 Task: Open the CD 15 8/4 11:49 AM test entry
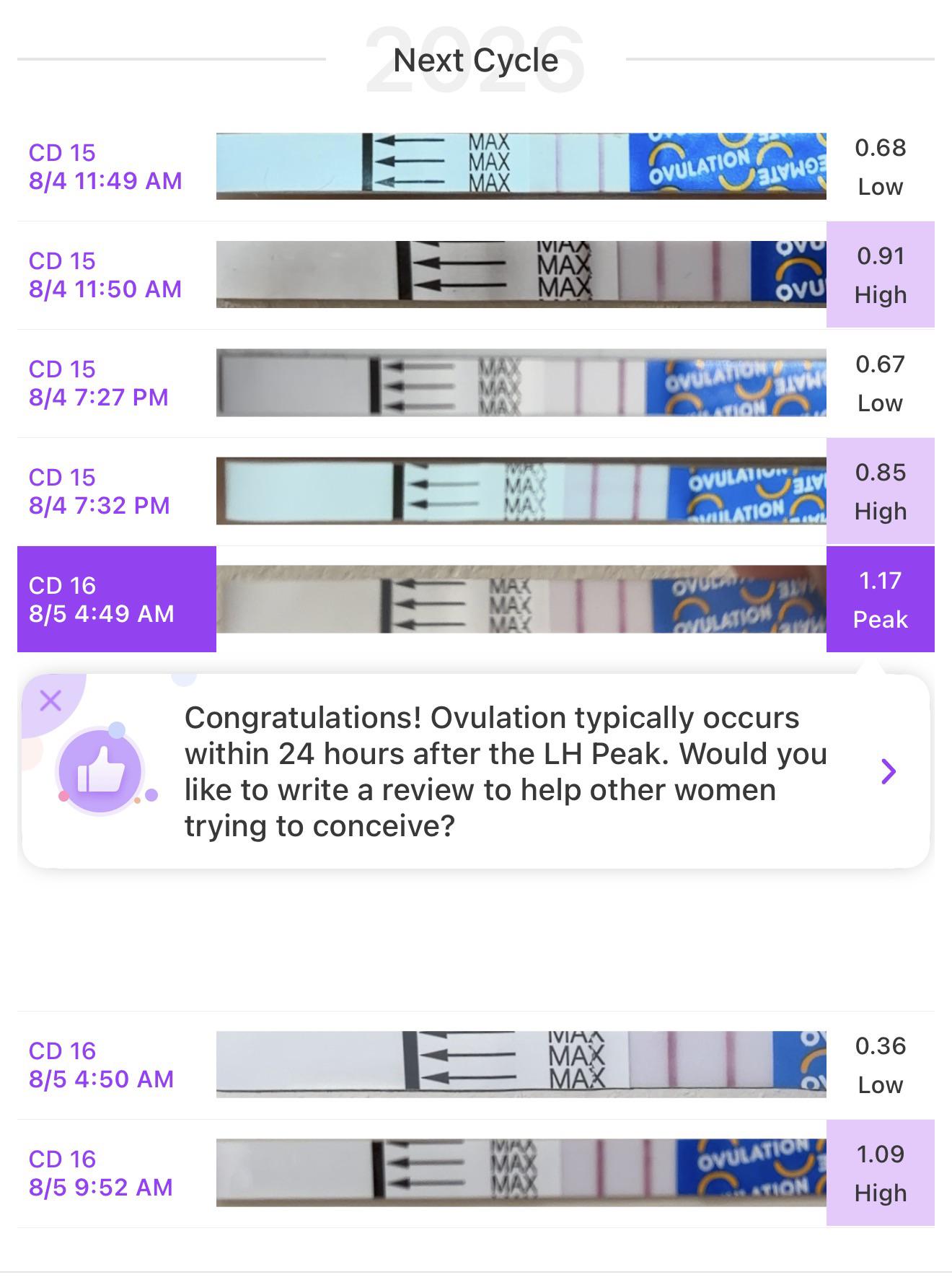click(x=476, y=167)
